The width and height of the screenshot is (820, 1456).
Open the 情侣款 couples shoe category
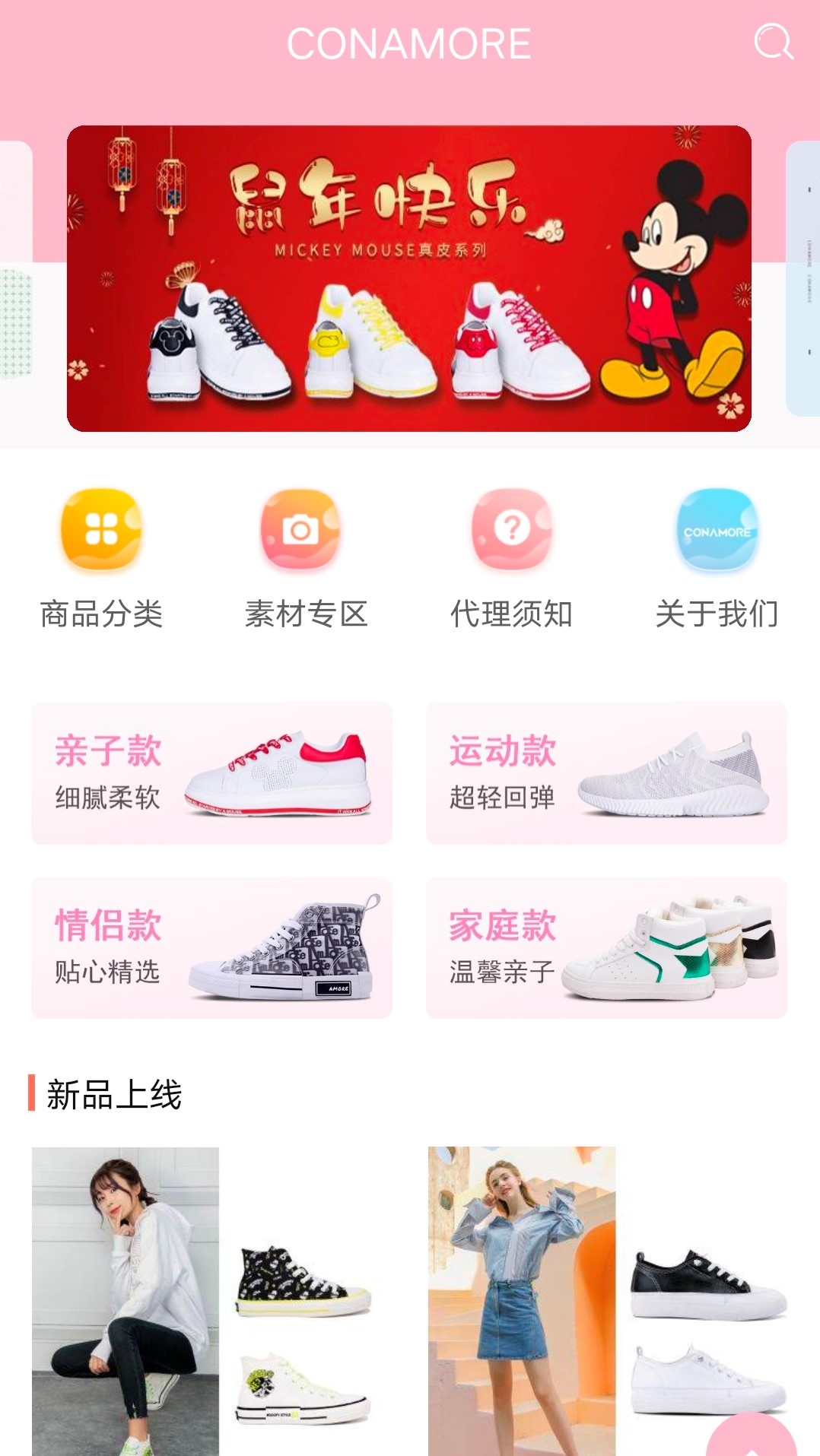pyautogui.click(x=211, y=947)
